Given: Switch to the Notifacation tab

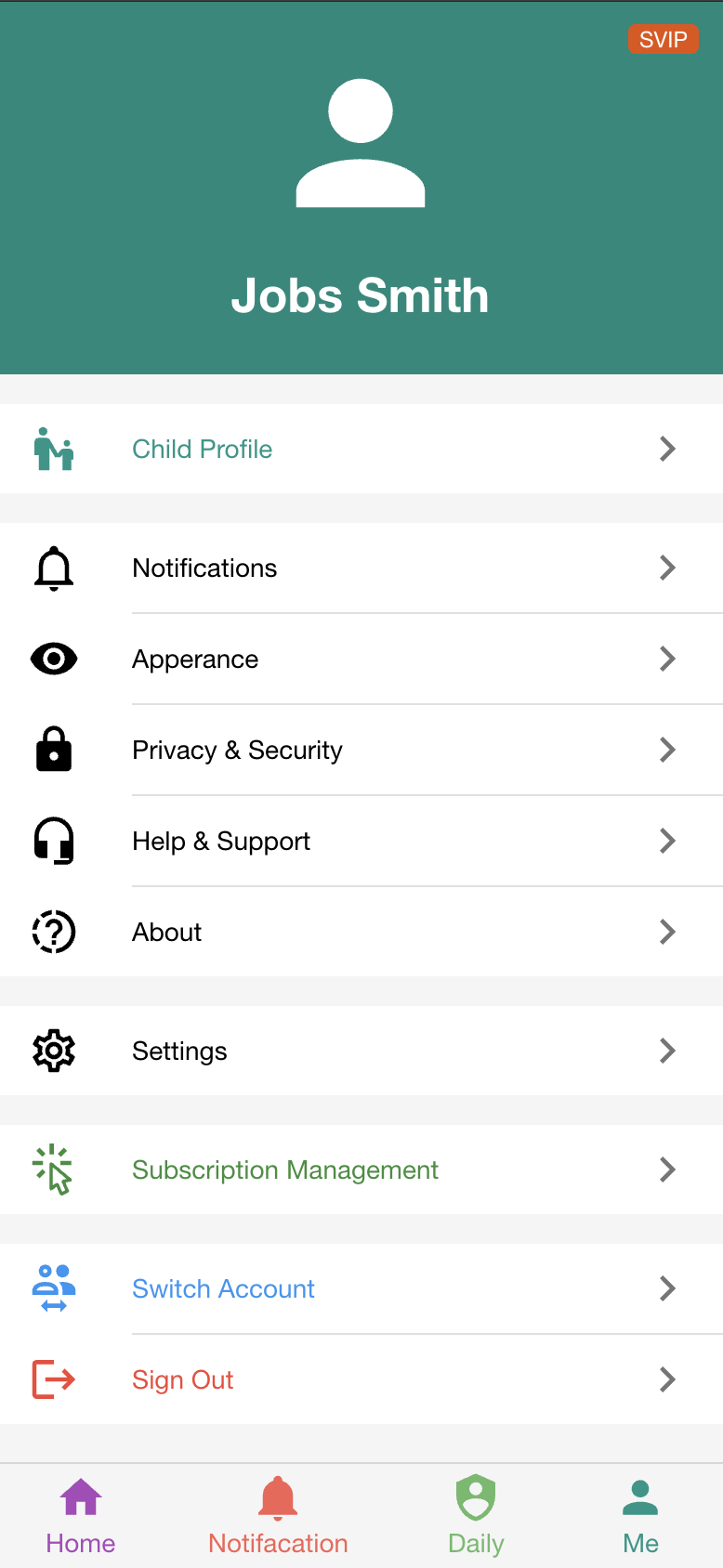Looking at the screenshot, I should point(278,1516).
